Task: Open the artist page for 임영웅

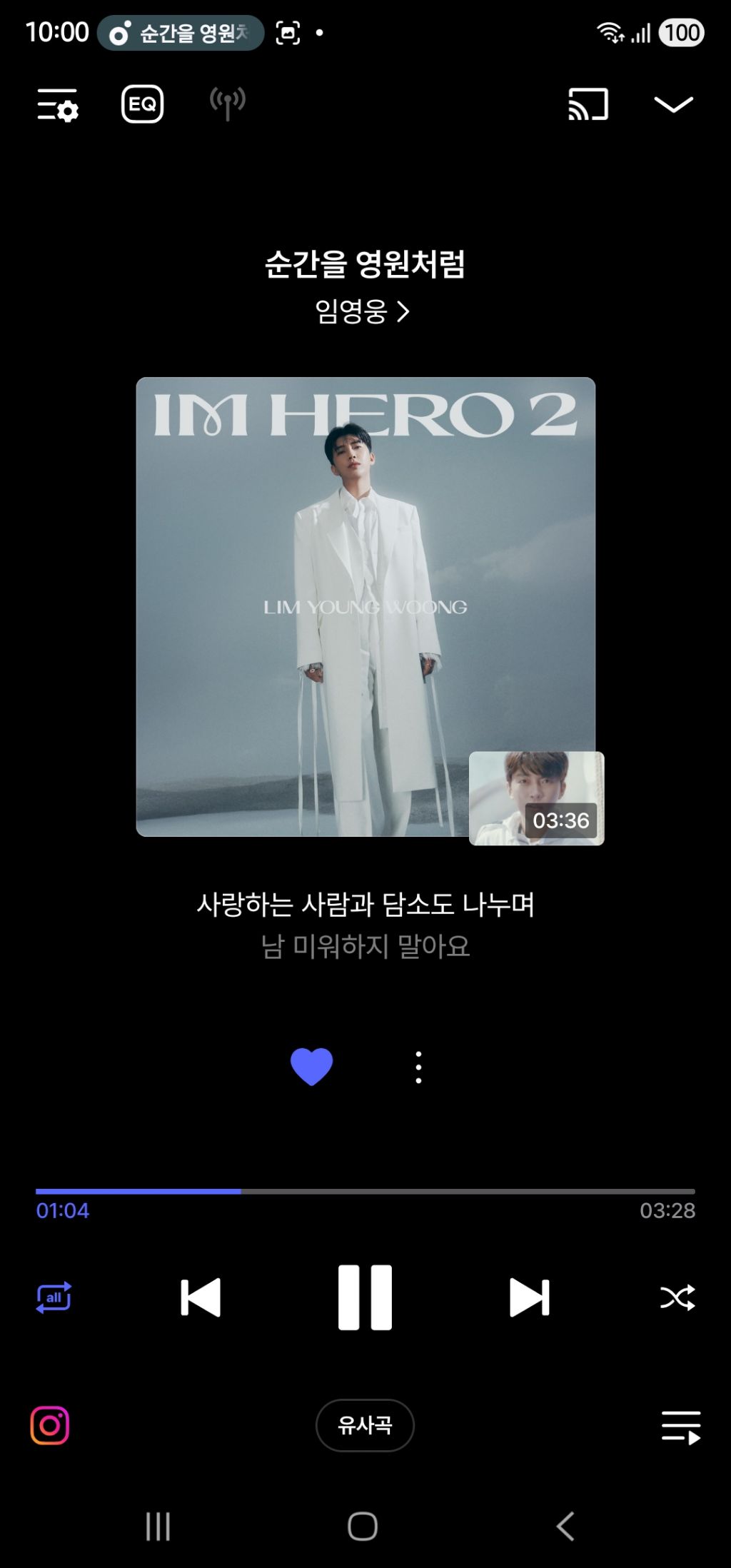Action: tap(362, 311)
